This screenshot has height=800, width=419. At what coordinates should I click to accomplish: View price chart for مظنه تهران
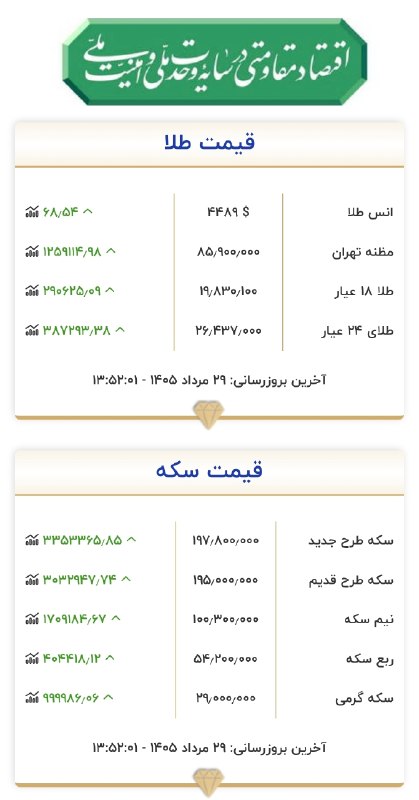tap(32, 251)
